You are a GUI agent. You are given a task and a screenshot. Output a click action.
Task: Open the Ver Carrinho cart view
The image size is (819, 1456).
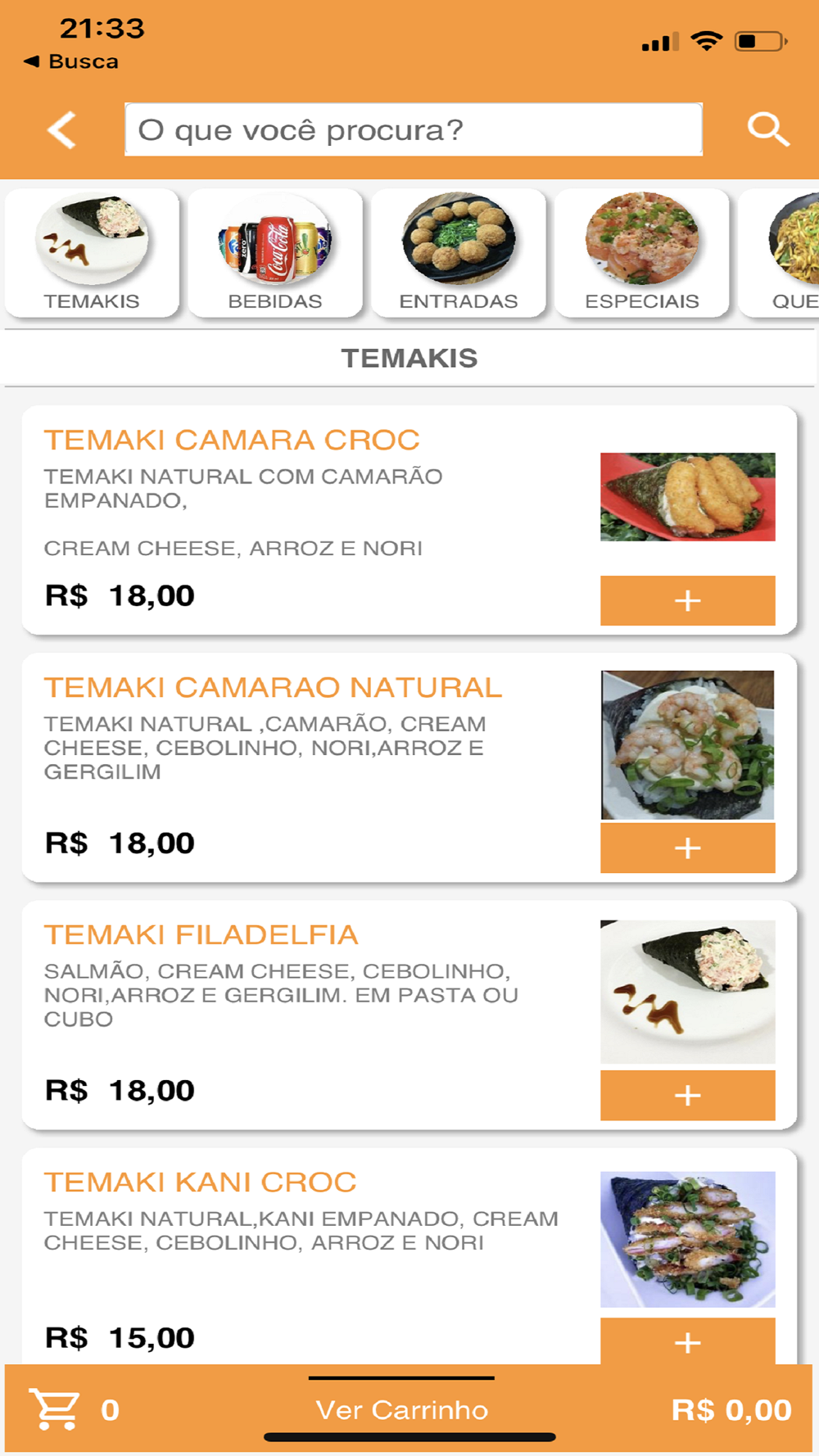click(402, 1410)
